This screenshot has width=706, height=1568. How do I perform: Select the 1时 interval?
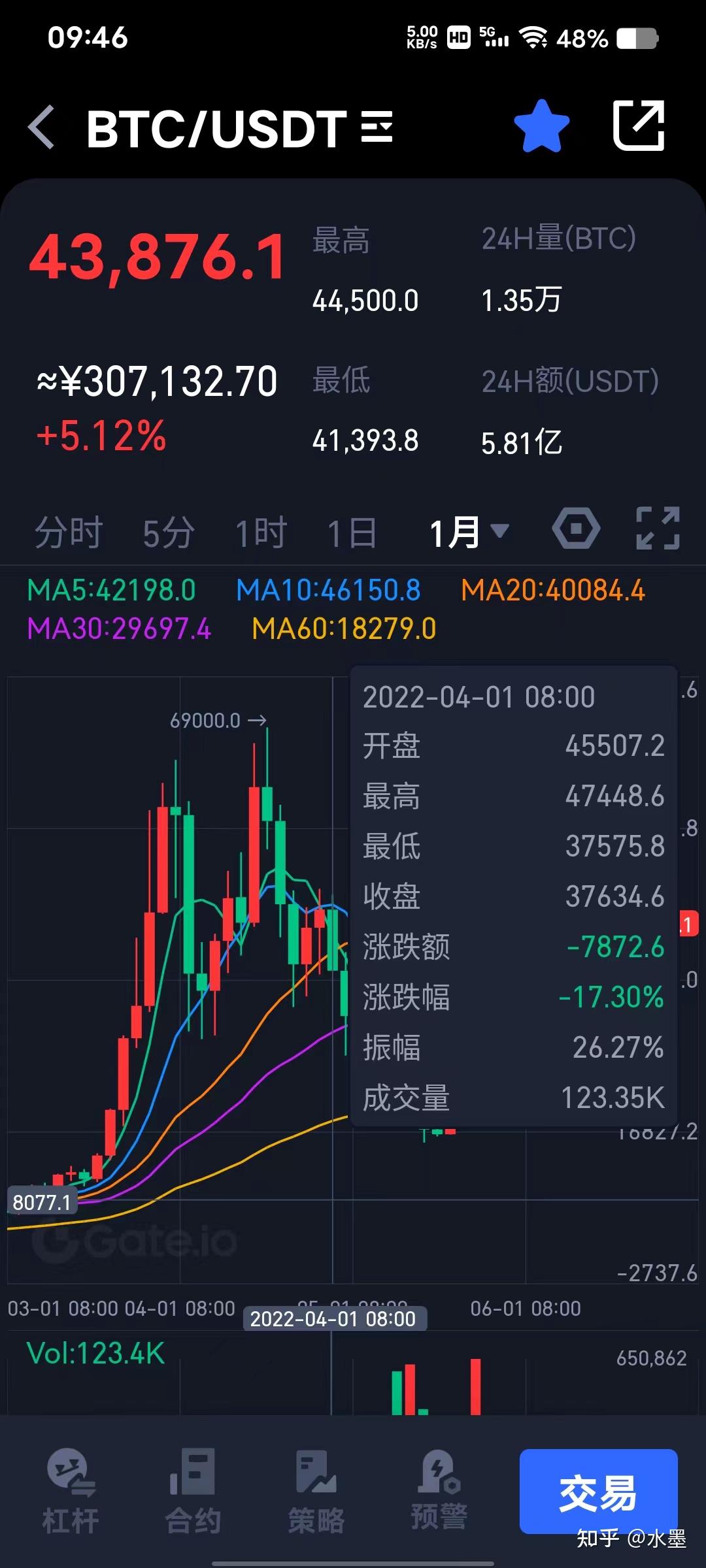pos(261,532)
